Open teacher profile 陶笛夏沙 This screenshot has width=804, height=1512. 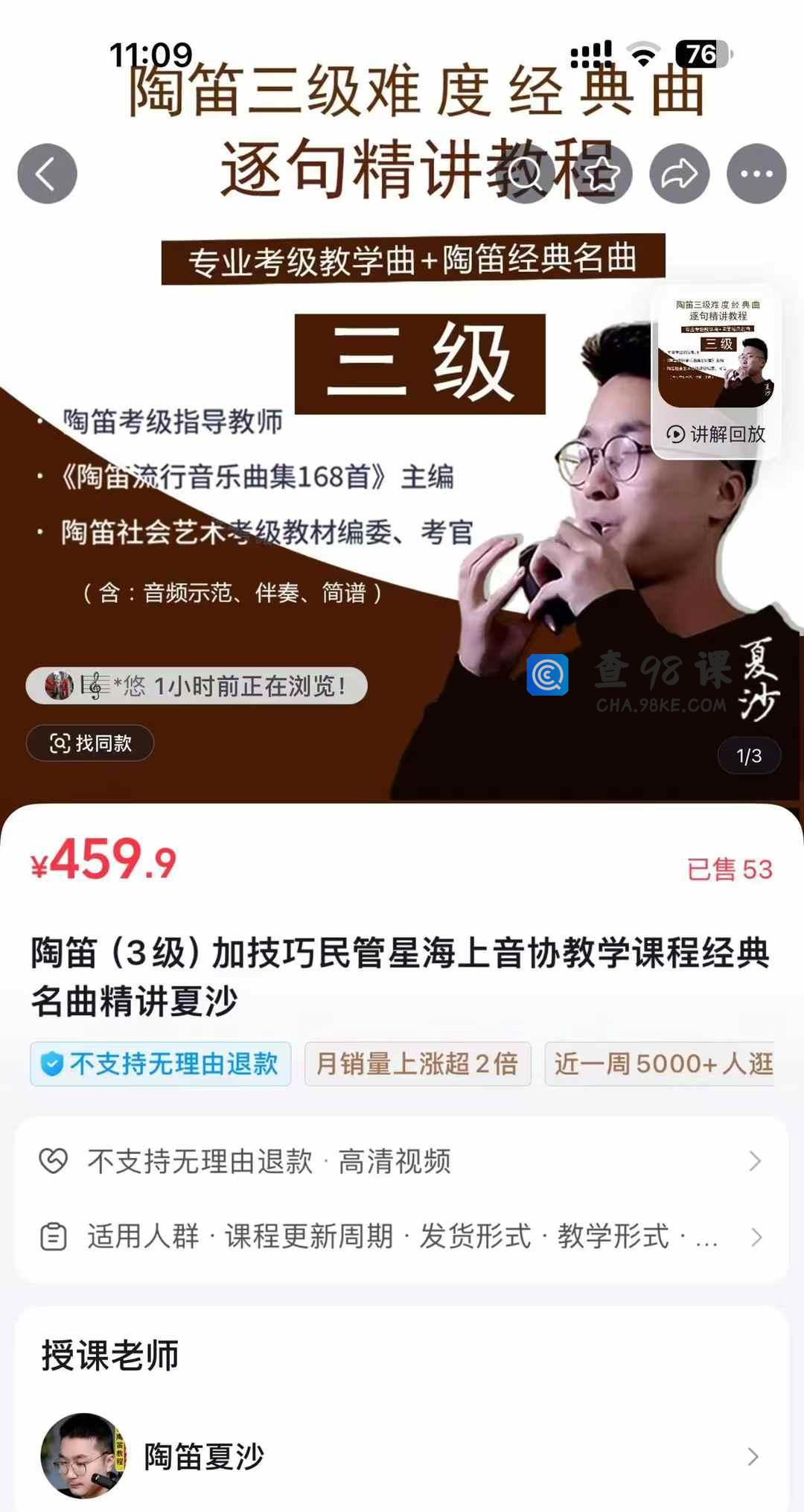coord(402,1456)
